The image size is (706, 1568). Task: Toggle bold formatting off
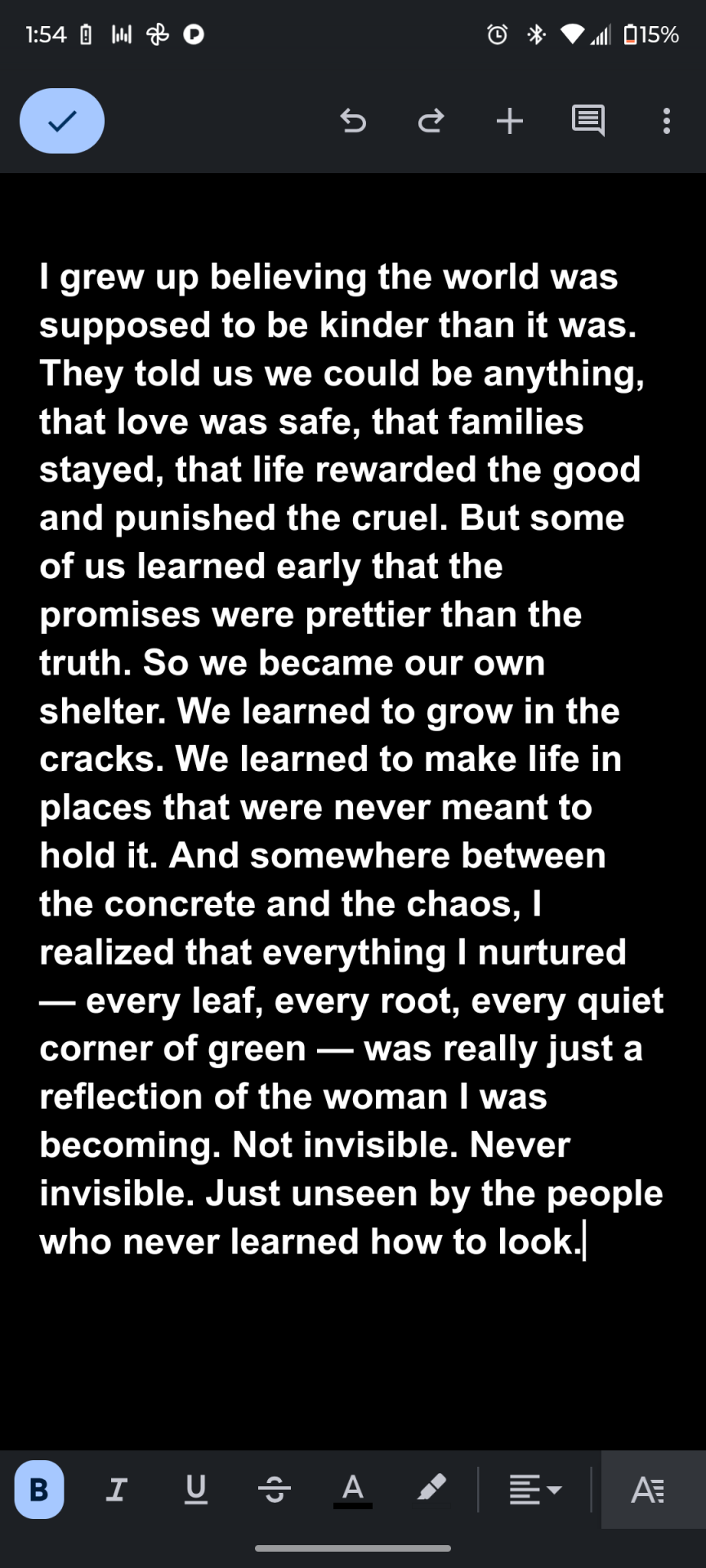pos(39,1490)
